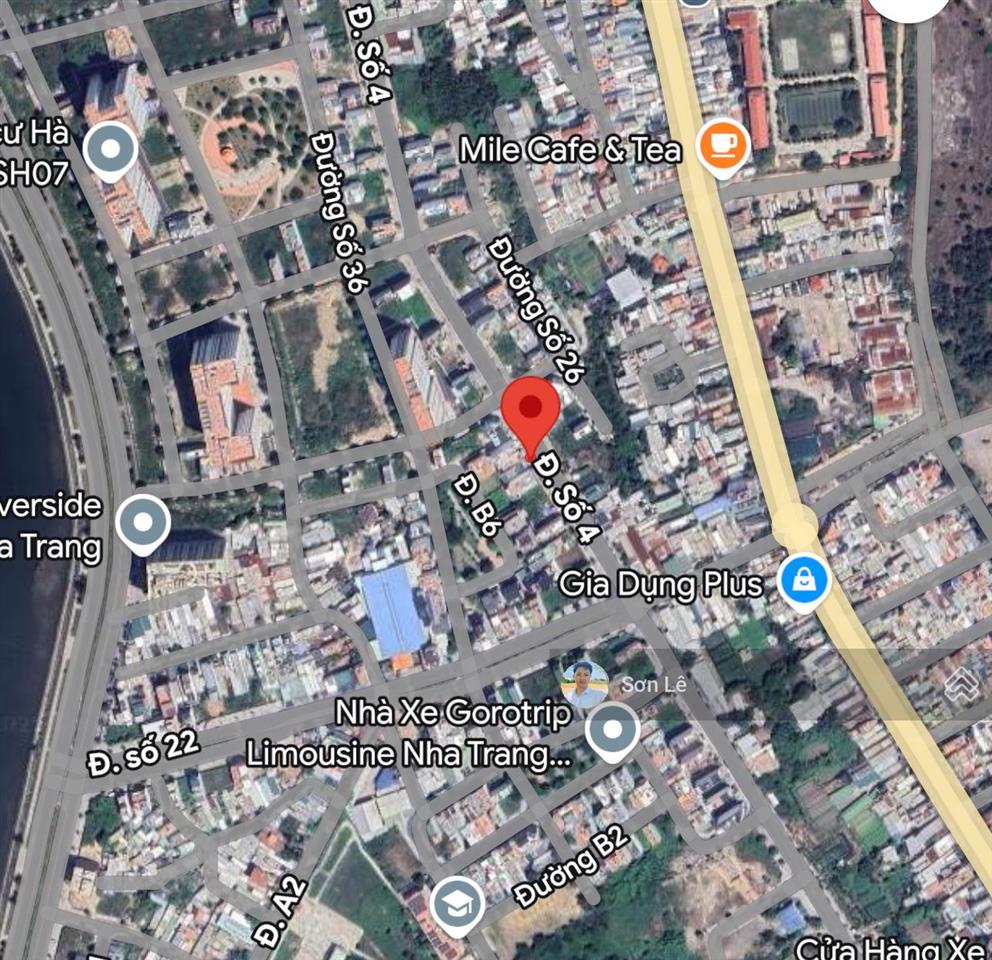Open the school marker near Đường B2
The height and width of the screenshot is (960, 992).
coord(457,904)
